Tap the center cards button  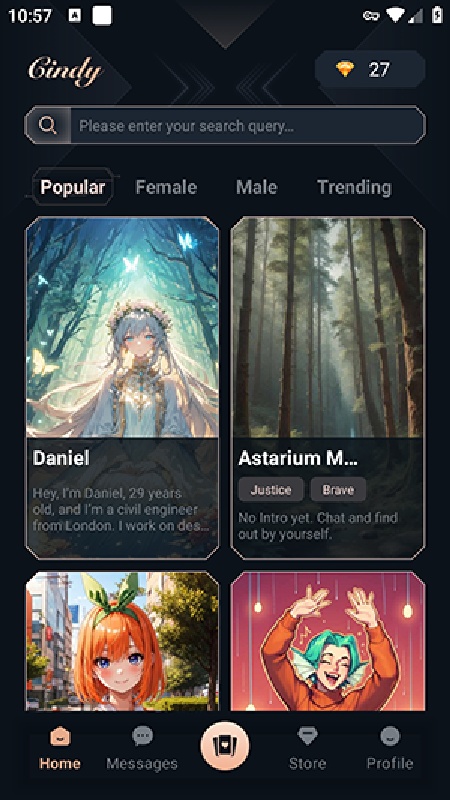click(x=225, y=746)
